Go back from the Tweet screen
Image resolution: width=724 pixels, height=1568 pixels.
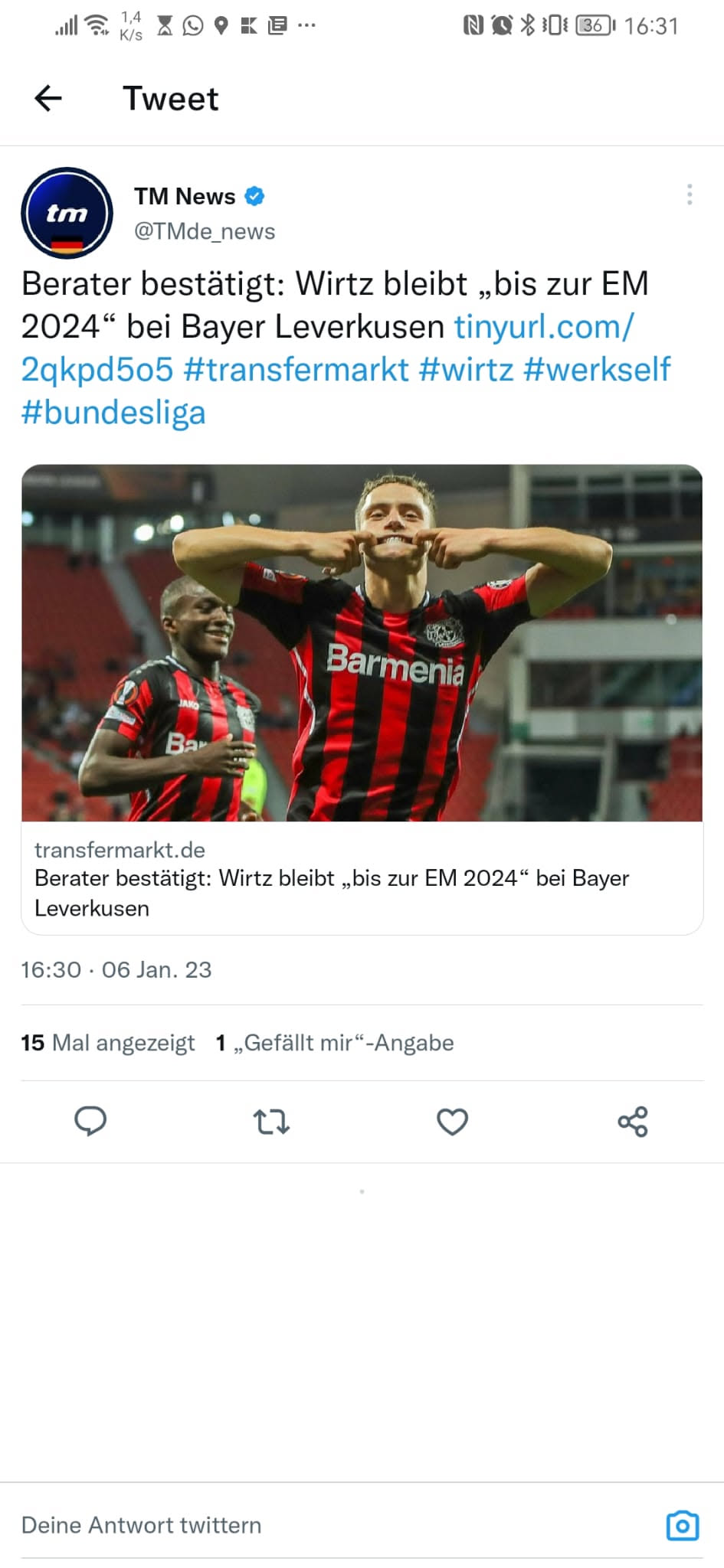(48, 99)
